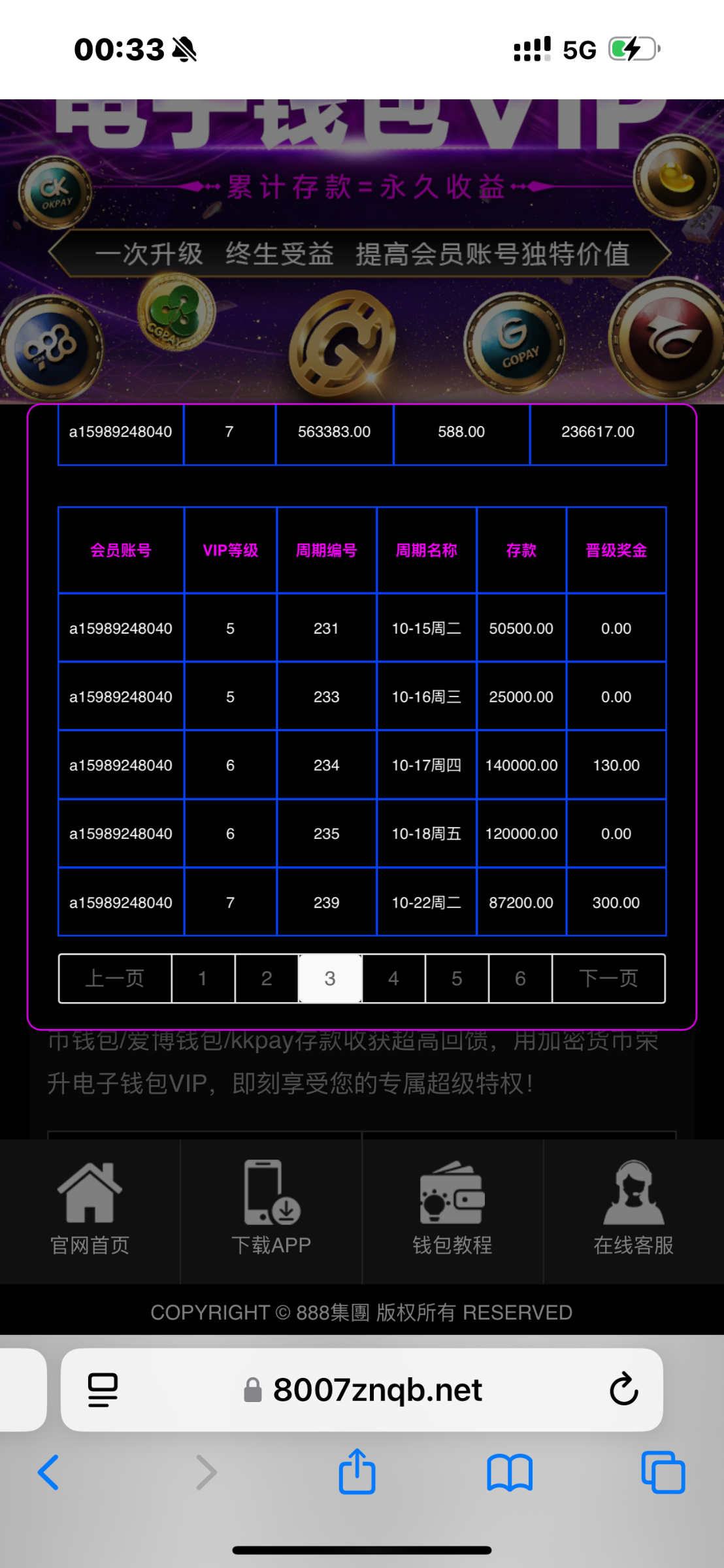Select page 2 in the pagination
724x1568 pixels.
pos(267,978)
